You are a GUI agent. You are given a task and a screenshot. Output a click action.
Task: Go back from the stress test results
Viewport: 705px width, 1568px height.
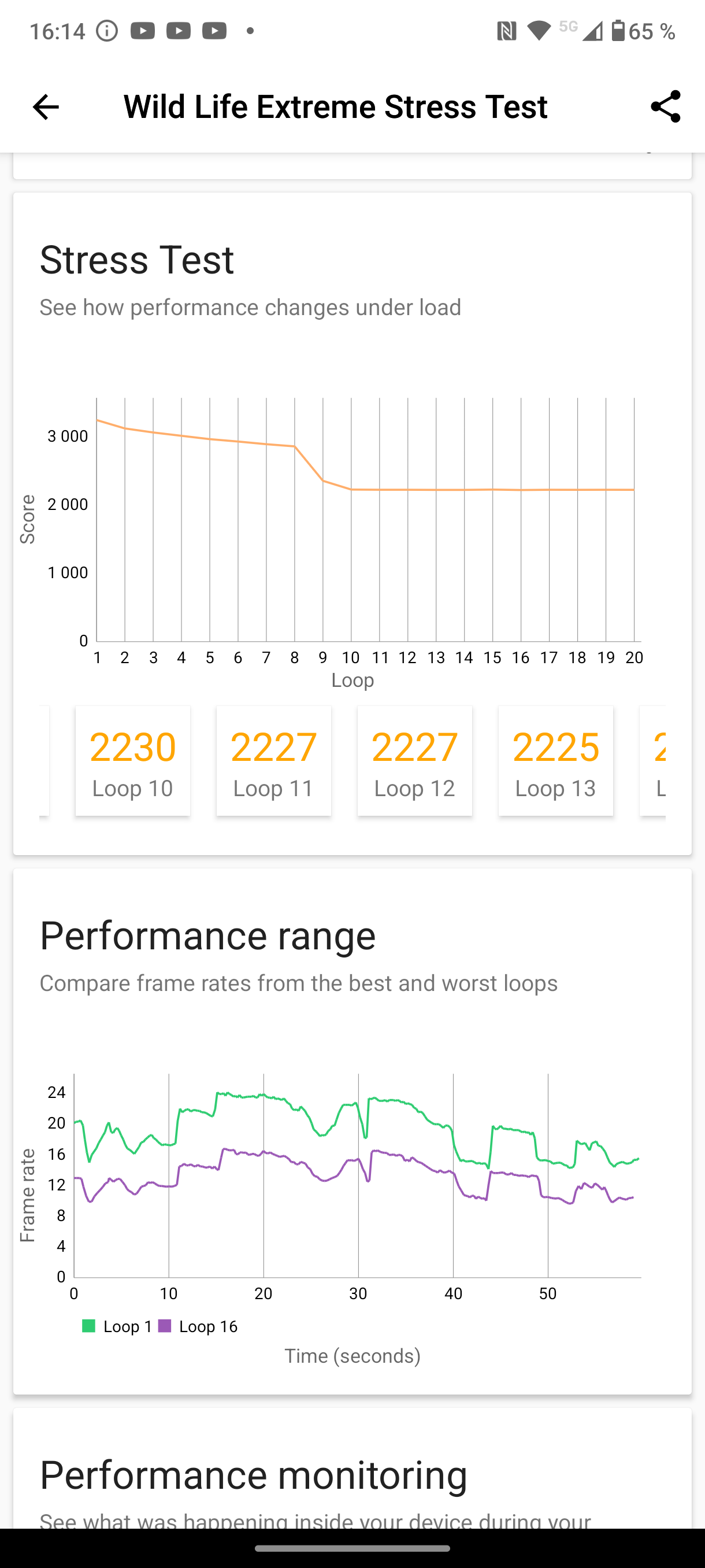(x=46, y=108)
